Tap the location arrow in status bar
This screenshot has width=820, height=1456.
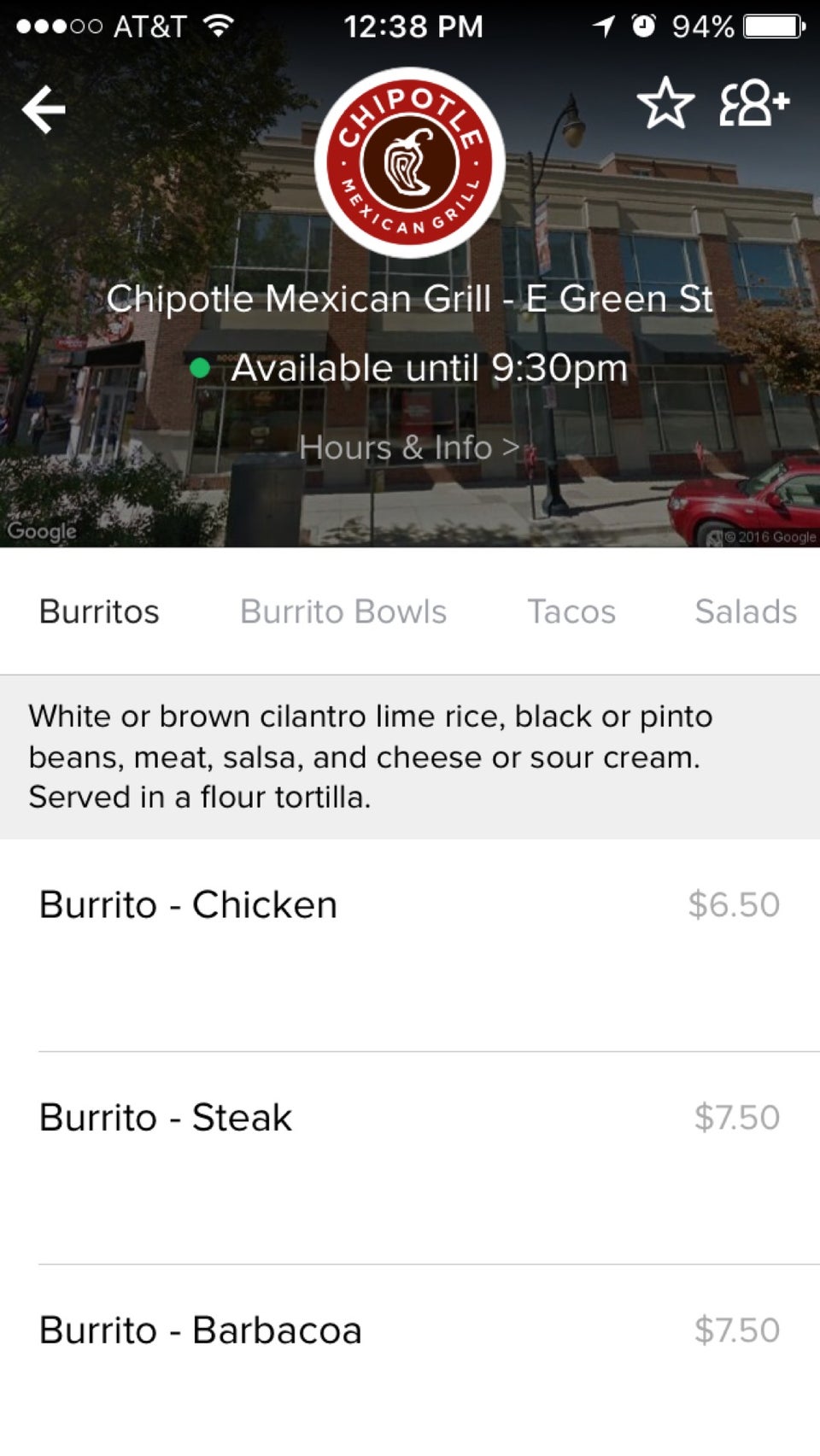coord(602,26)
